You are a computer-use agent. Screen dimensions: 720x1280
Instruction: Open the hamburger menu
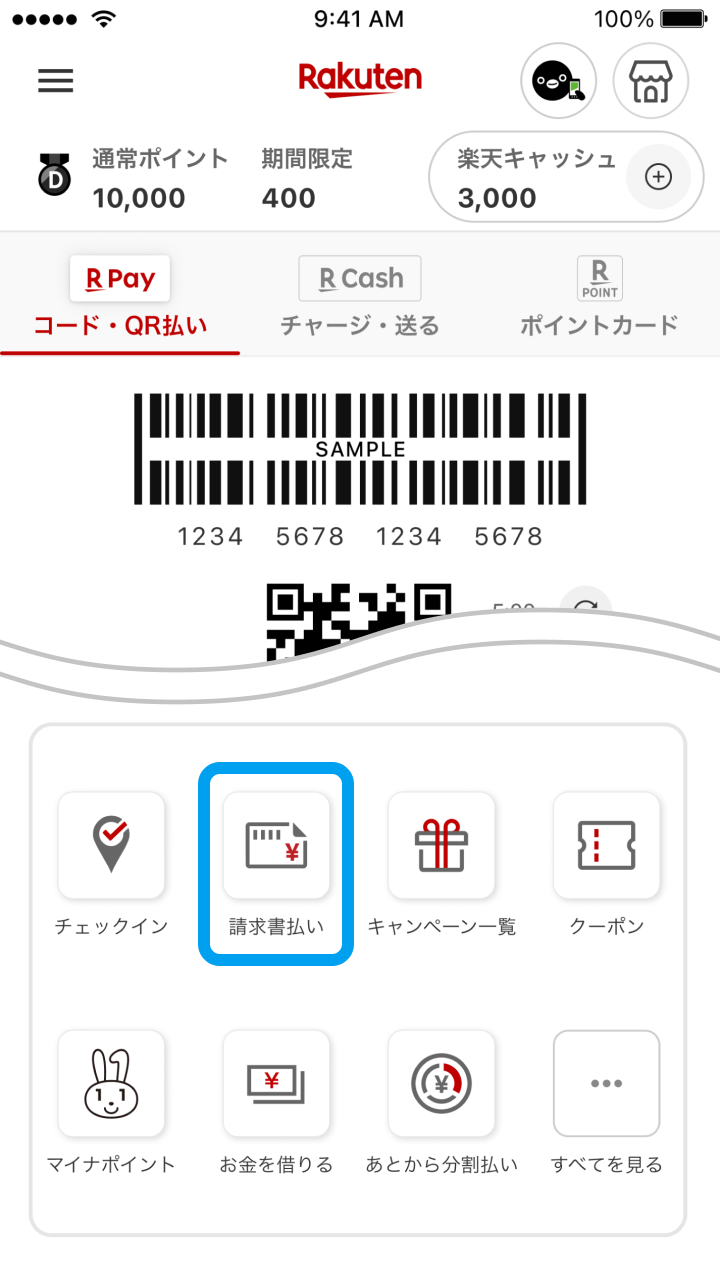(56, 81)
